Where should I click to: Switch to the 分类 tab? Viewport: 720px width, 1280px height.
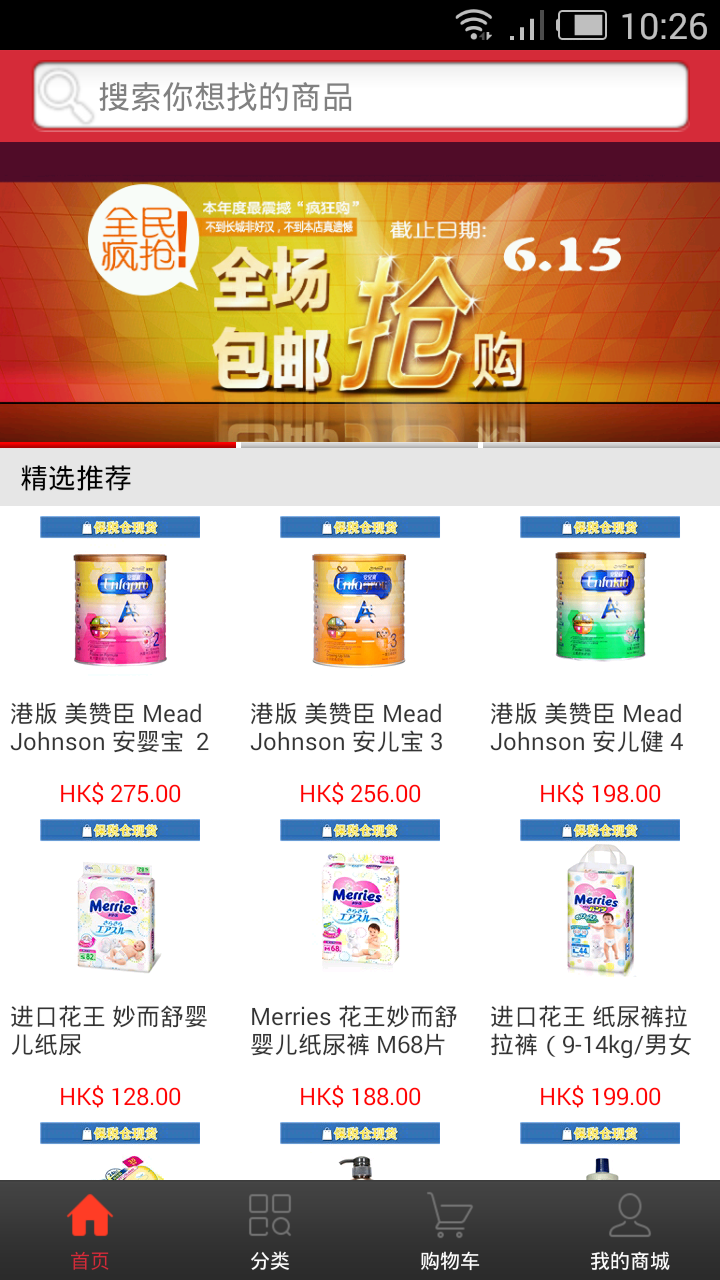pos(270,1230)
